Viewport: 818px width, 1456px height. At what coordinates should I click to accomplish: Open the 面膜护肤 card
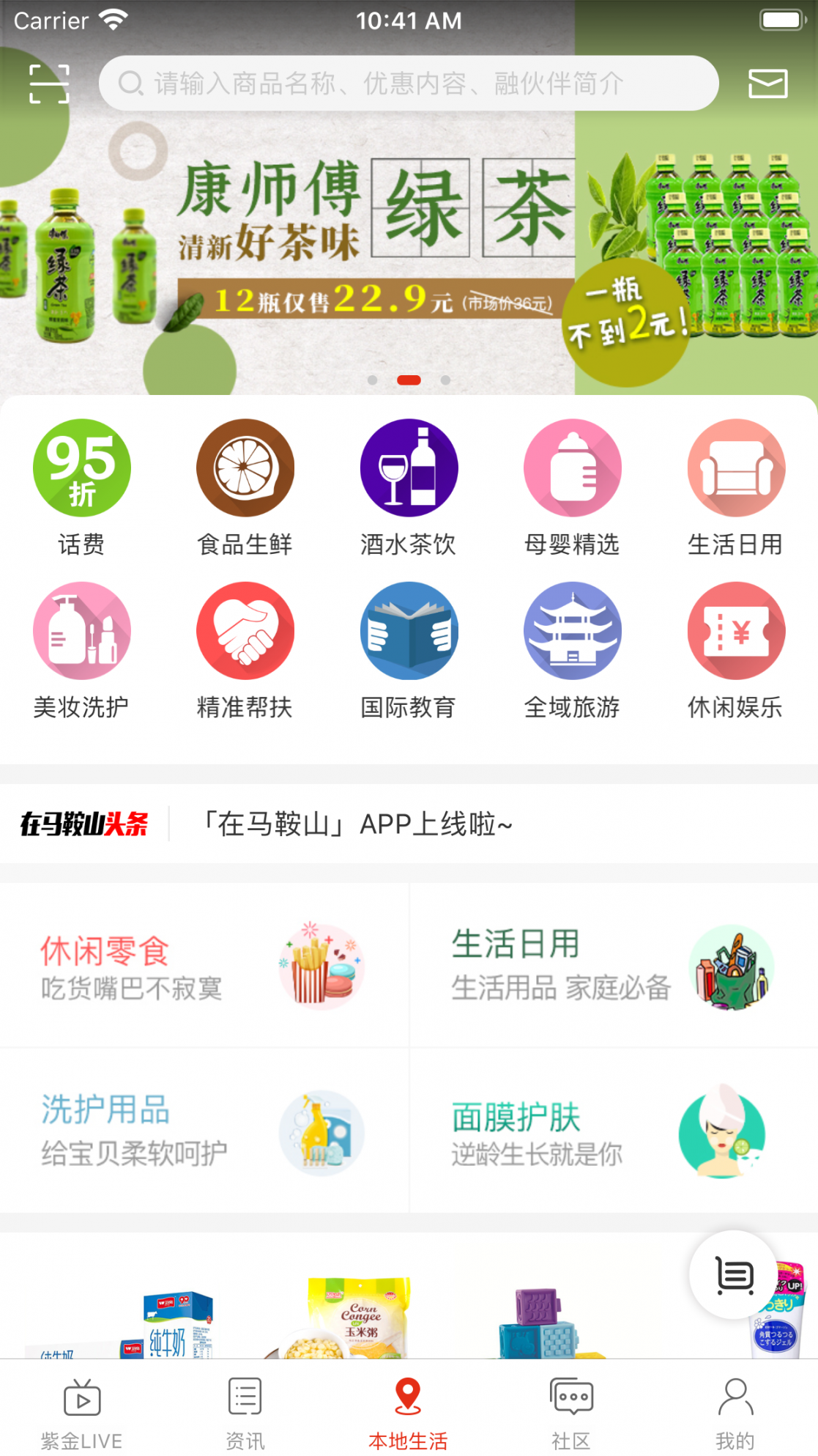click(x=613, y=1132)
